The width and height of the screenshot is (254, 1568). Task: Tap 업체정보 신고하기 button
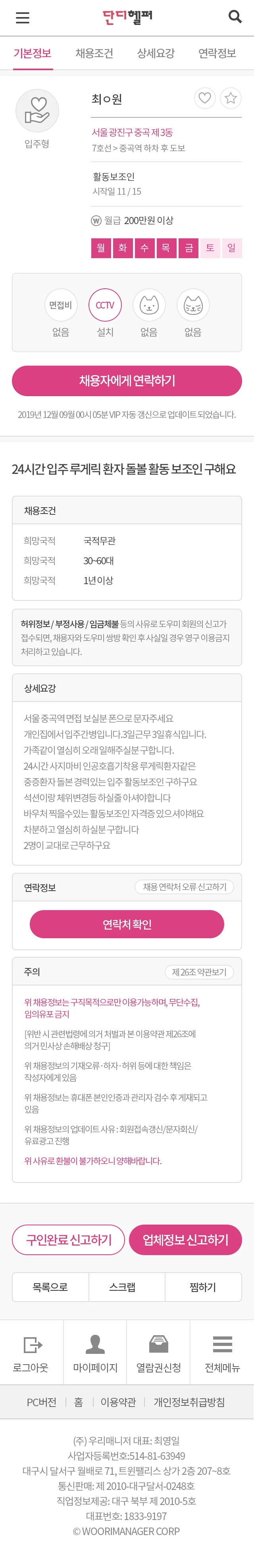[185, 1240]
